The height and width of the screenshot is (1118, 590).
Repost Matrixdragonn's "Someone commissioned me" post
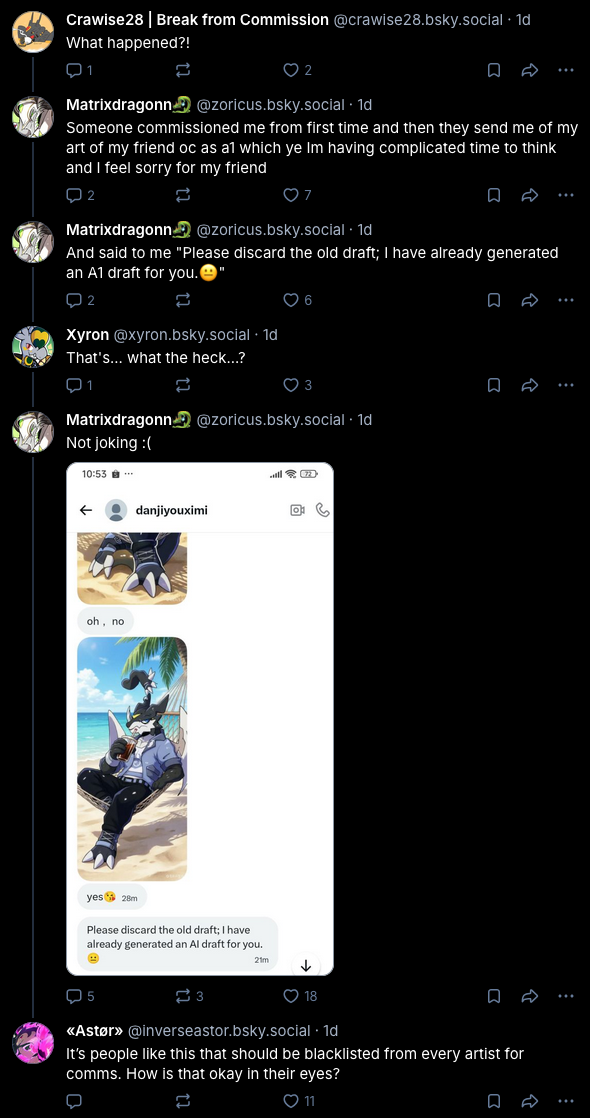coord(183,195)
